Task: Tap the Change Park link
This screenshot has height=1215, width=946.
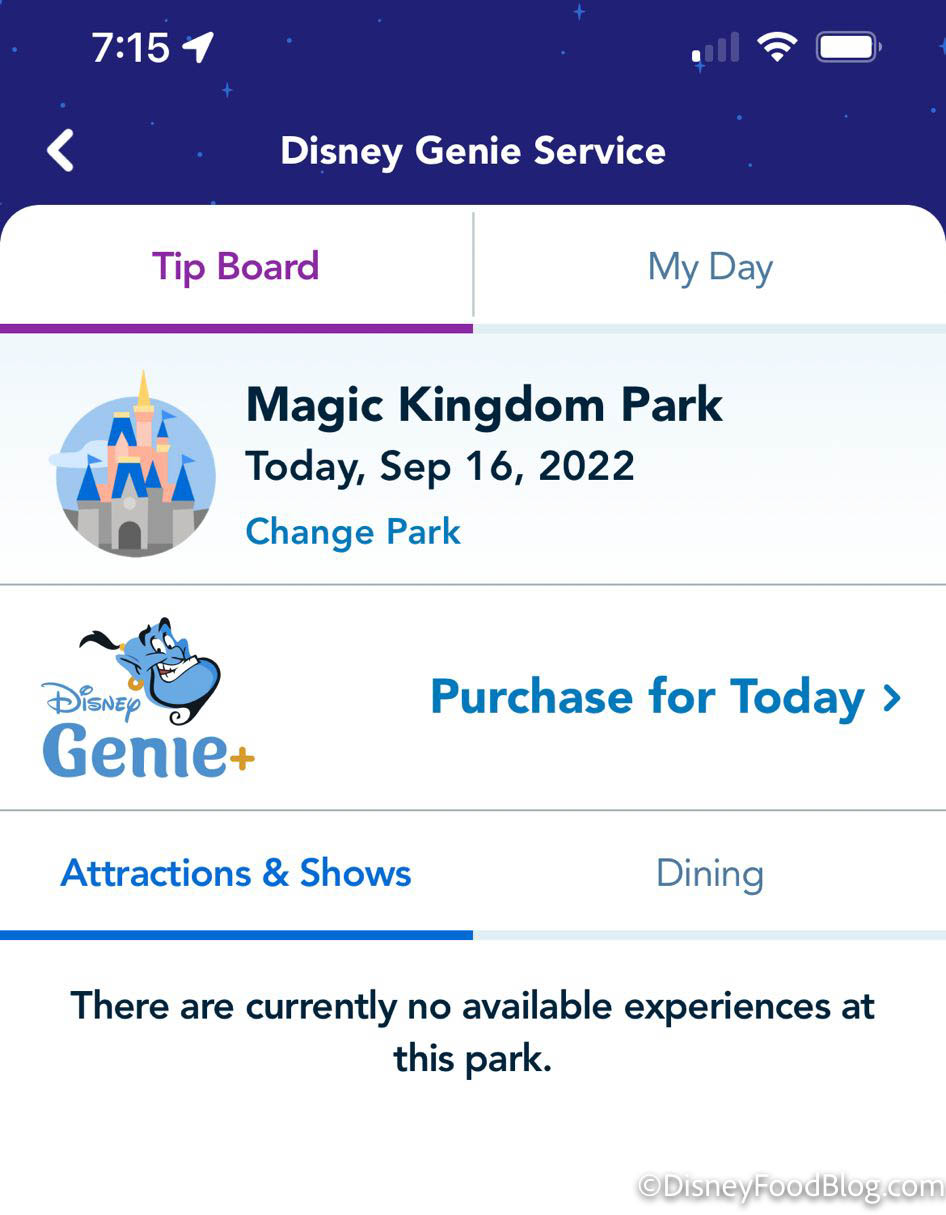Action: (353, 531)
